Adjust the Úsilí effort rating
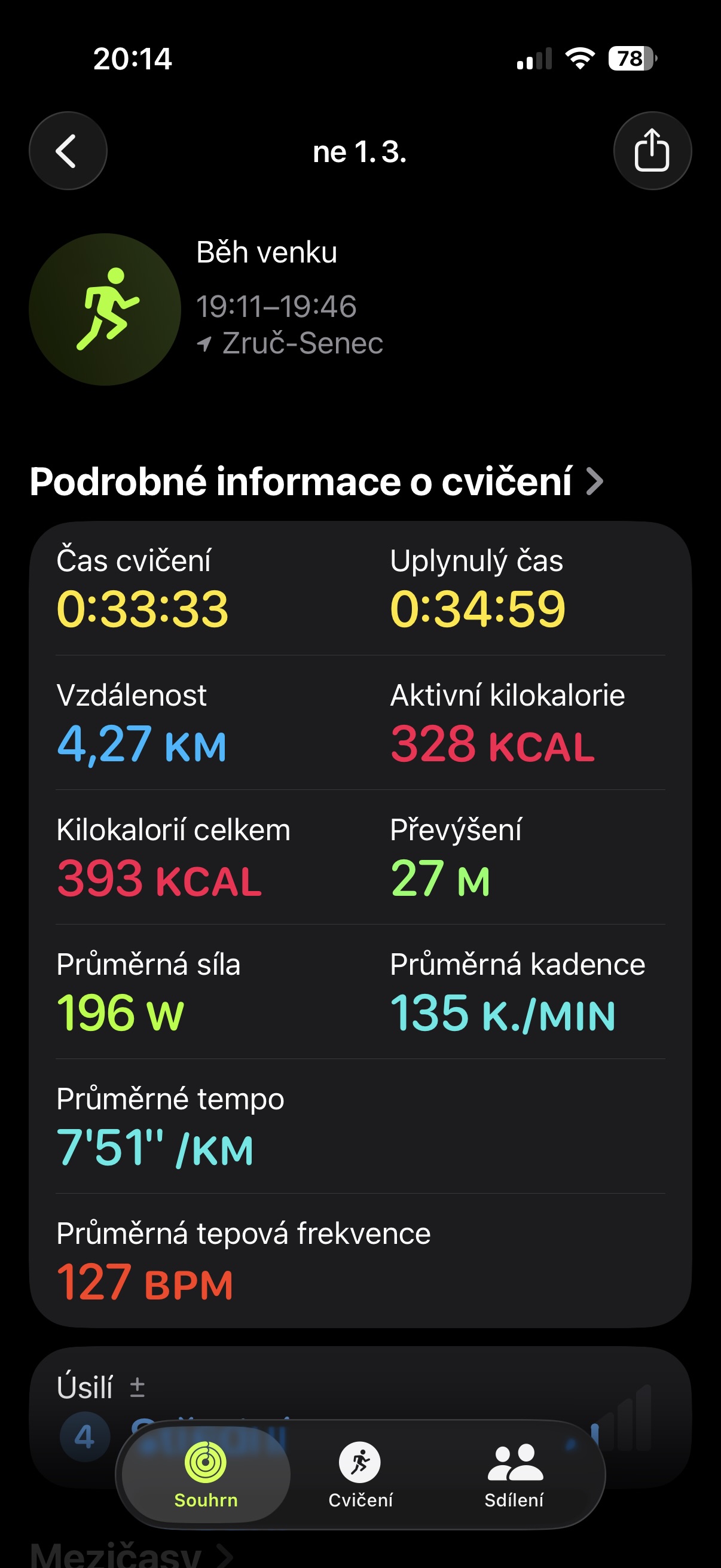 click(138, 1387)
